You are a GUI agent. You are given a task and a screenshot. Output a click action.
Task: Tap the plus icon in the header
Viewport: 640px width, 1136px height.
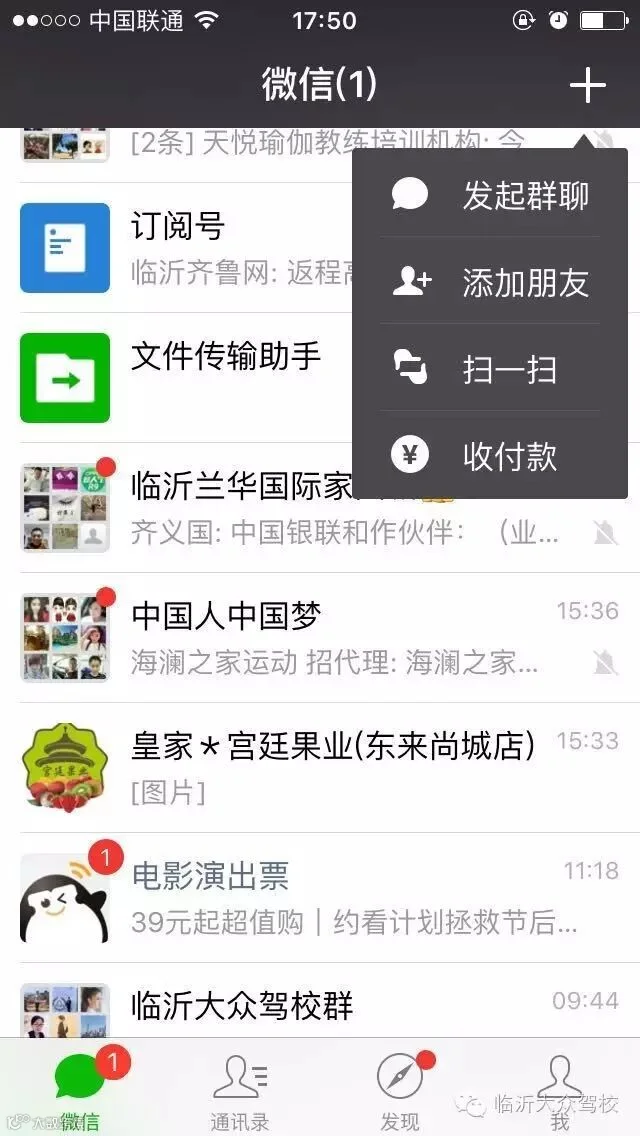point(587,86)
